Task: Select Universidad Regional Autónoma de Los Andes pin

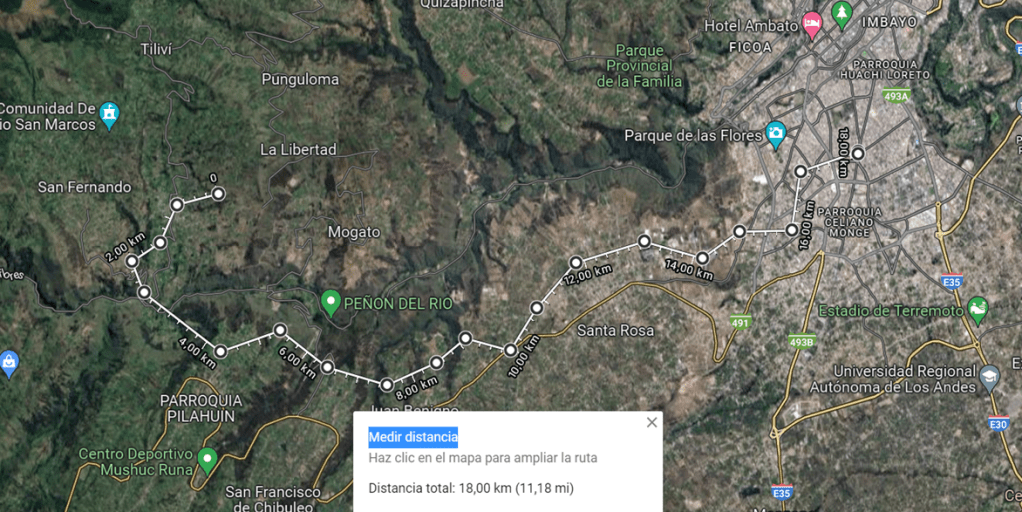Action: point(990,378)
